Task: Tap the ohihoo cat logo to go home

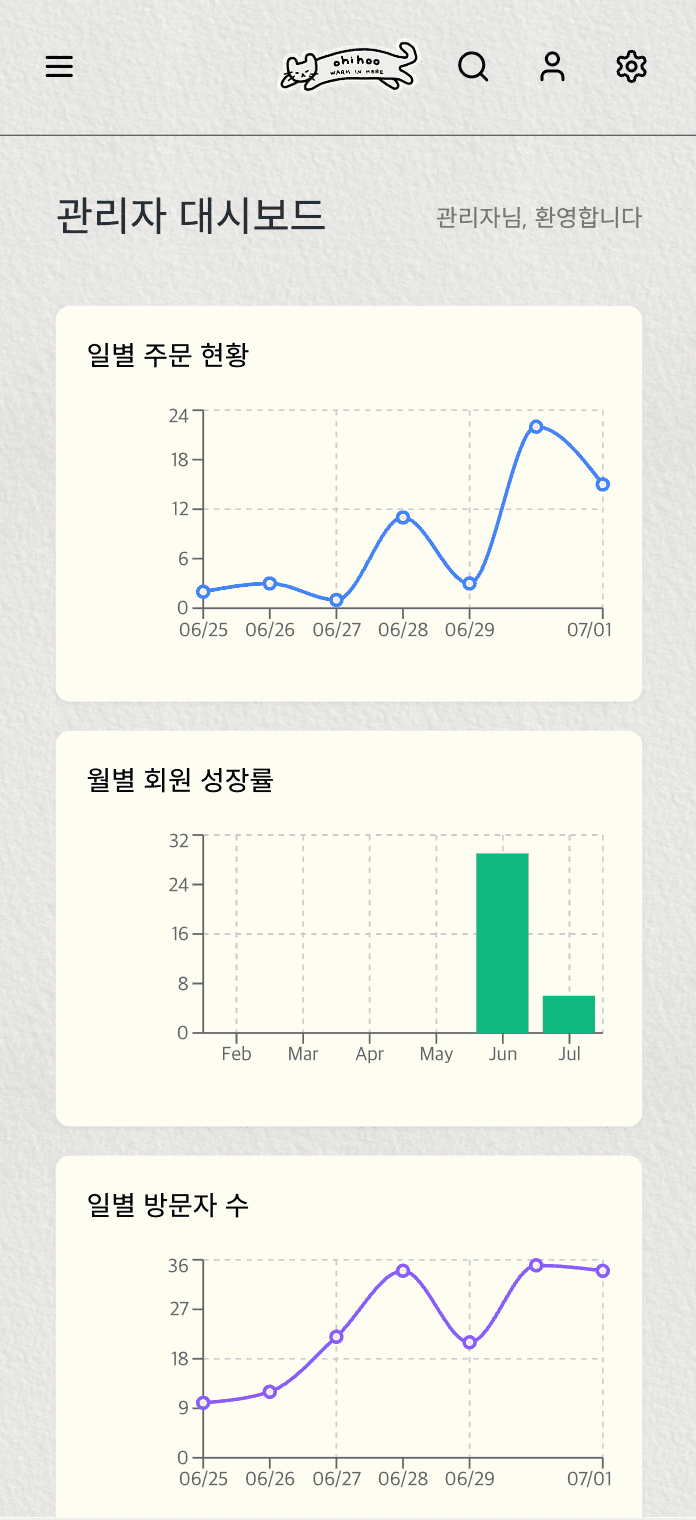Action: pos(348,67)
